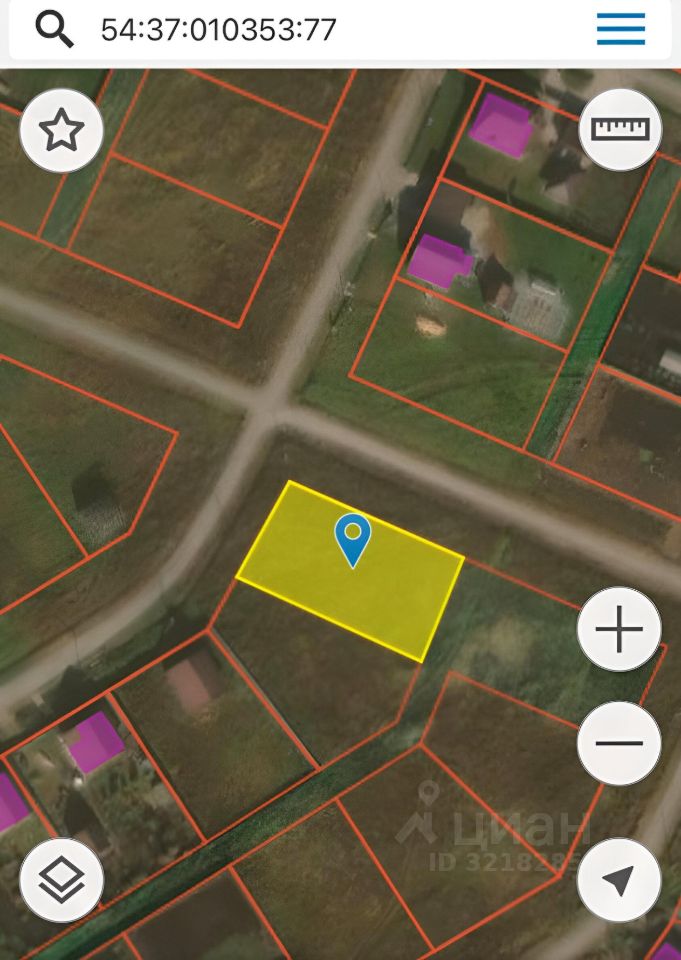The height and width of the screenshot is (960, 681).
Task: Edit the cadastral number 54:37:010353:77 field
Action: 300,29
